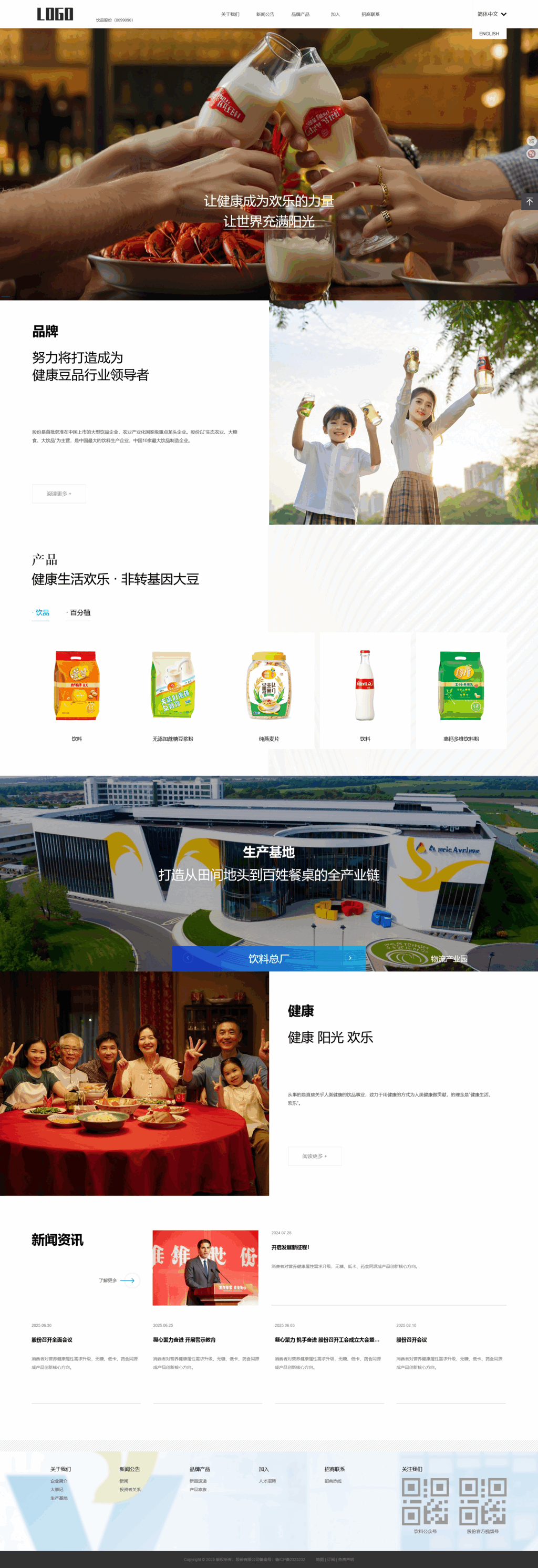Screen dimensions: 538x1568
Task: Switch to the 百分植 product tab
Action: [x=79, y=612]
